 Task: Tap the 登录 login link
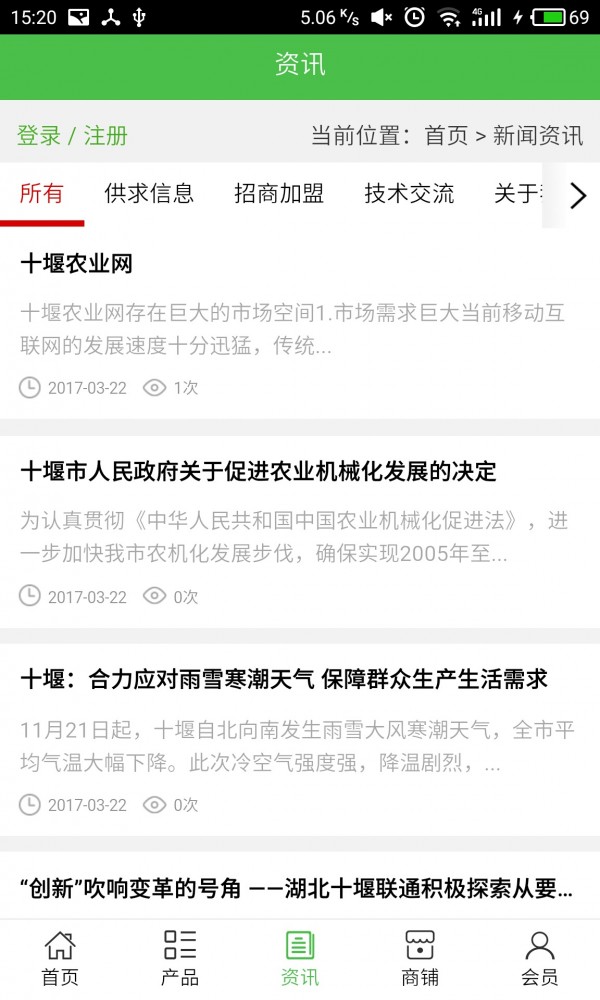tap(39, 136)
